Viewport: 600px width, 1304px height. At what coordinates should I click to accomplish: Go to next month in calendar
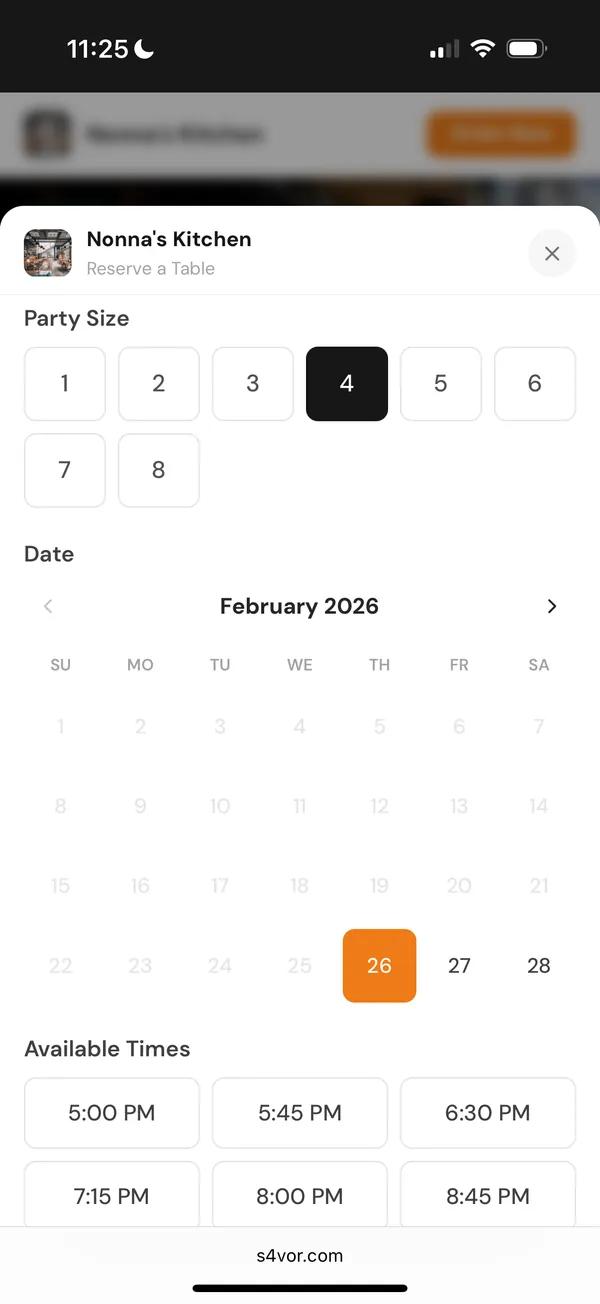pos(552,606)
